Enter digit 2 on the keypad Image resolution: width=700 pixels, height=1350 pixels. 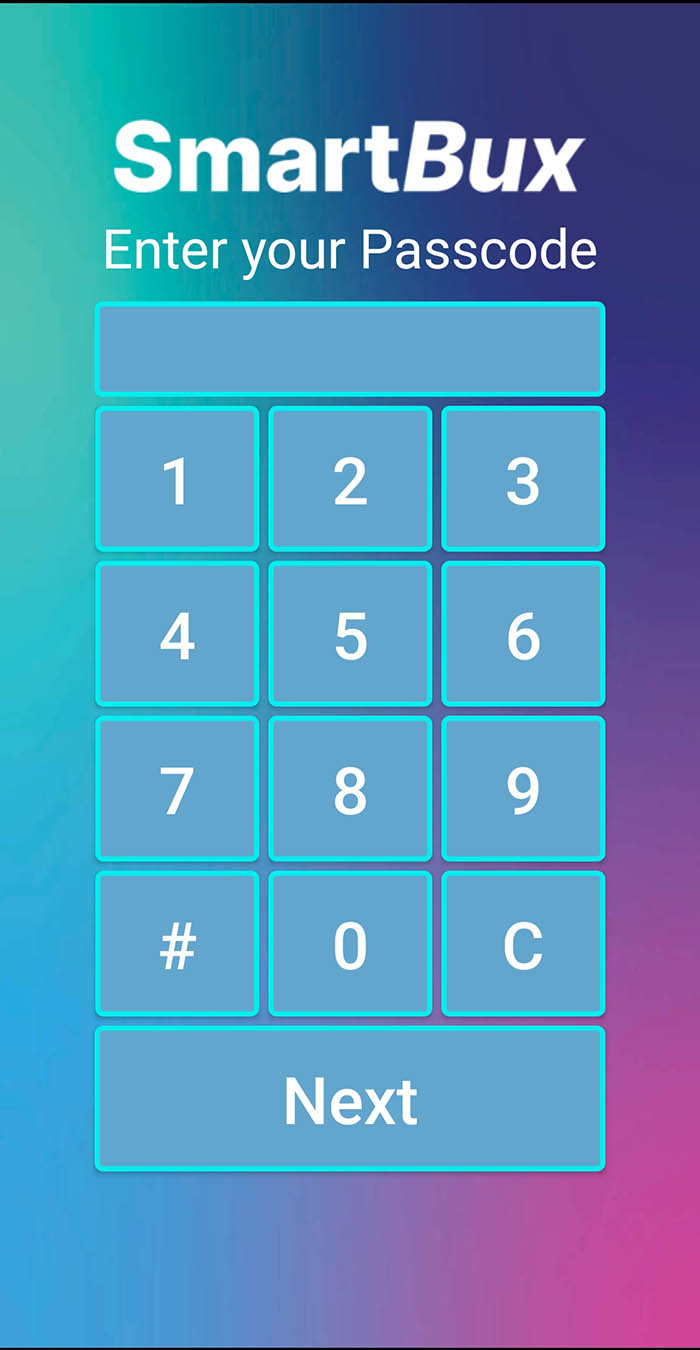coord(350,479)
